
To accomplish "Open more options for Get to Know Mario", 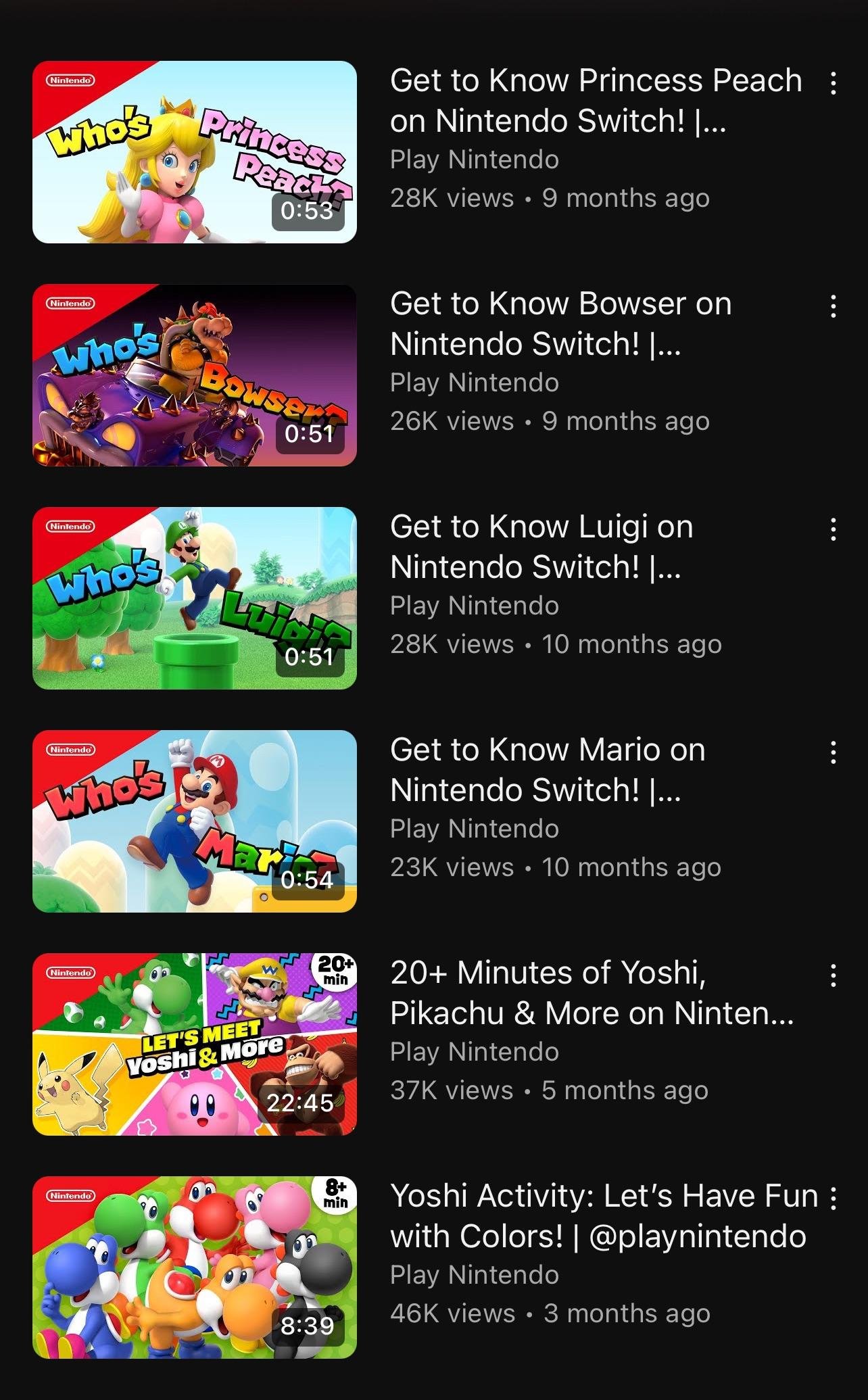I will pyautogui.click(x=833, y=752).
